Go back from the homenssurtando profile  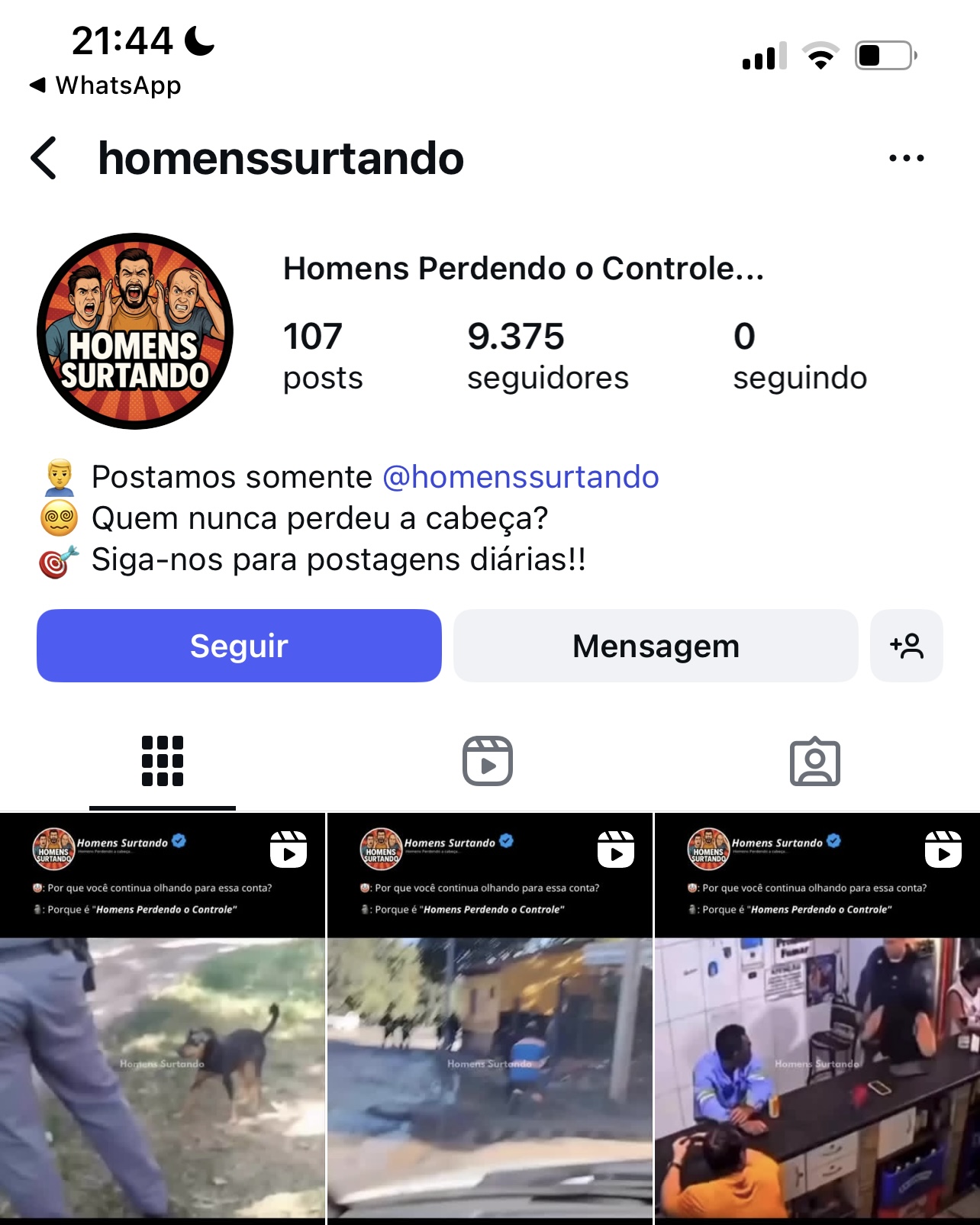44,158
